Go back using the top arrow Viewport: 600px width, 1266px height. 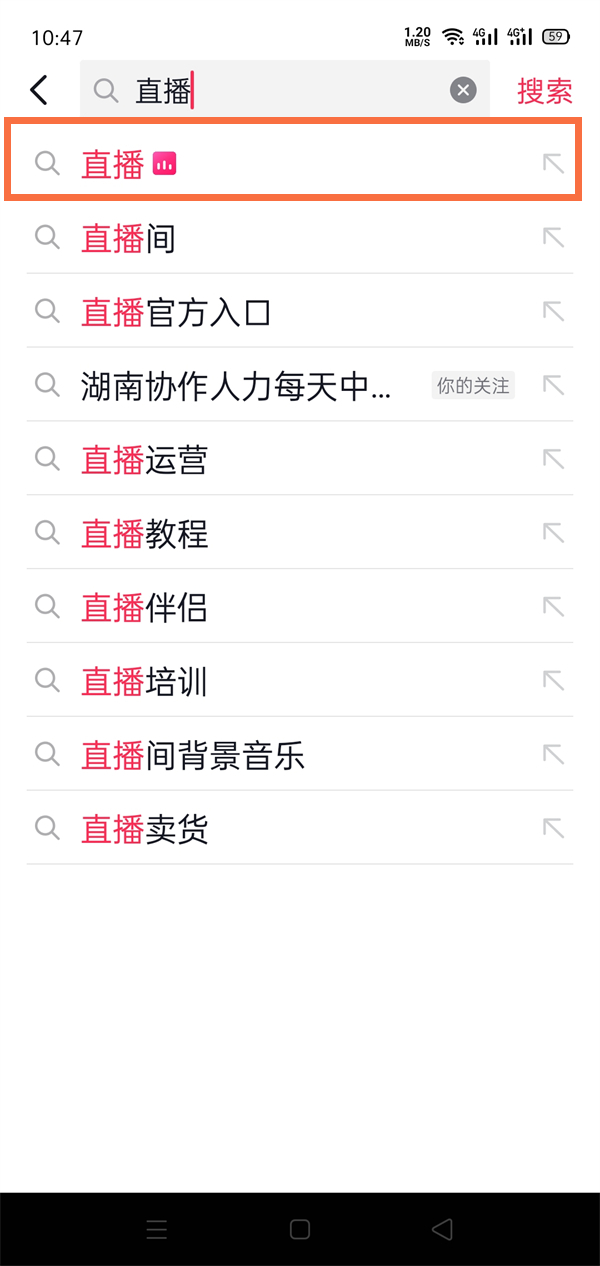39,90
